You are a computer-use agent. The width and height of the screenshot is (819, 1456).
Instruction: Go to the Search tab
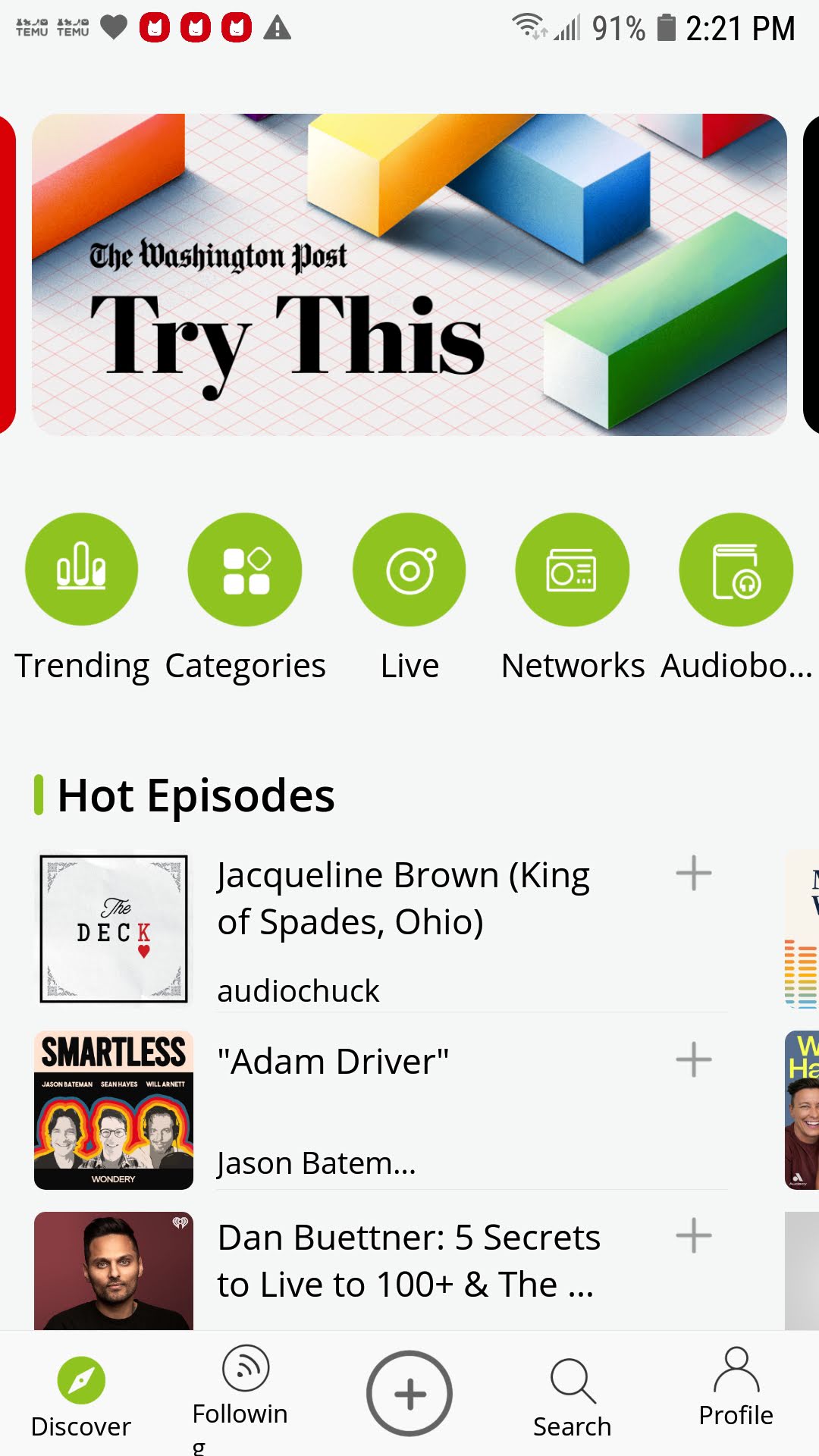pyautogui.click(x=573, y=1395)
